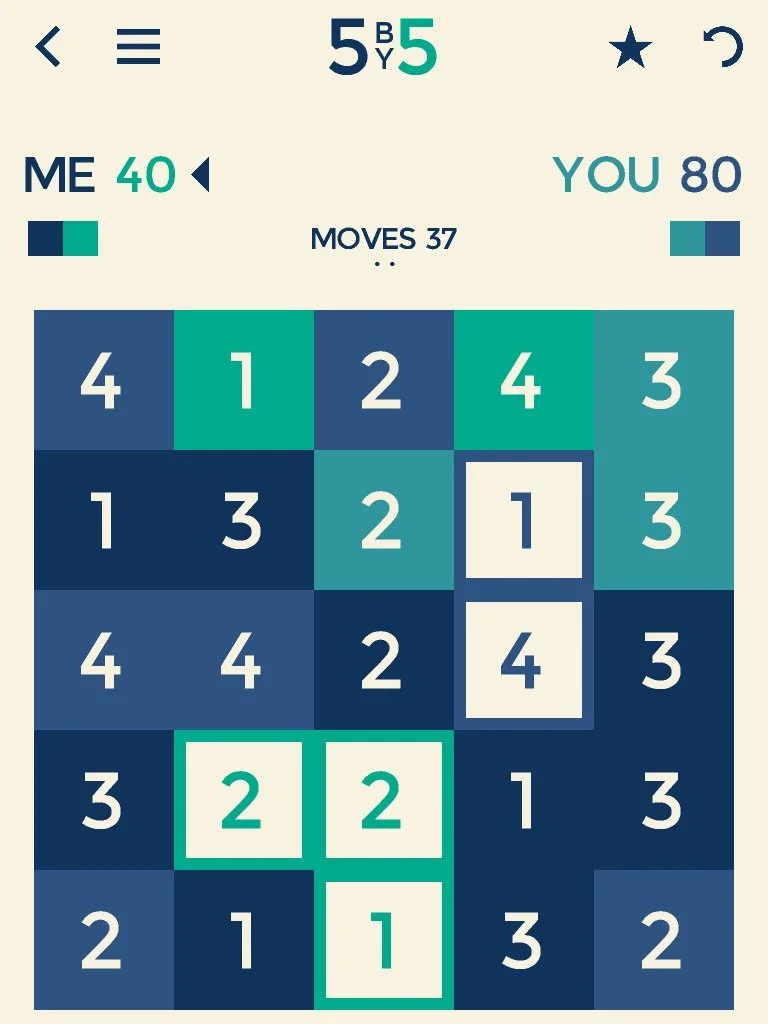
Task: Select the 3 tile in the top-right corner
Action: coord(666,380)
